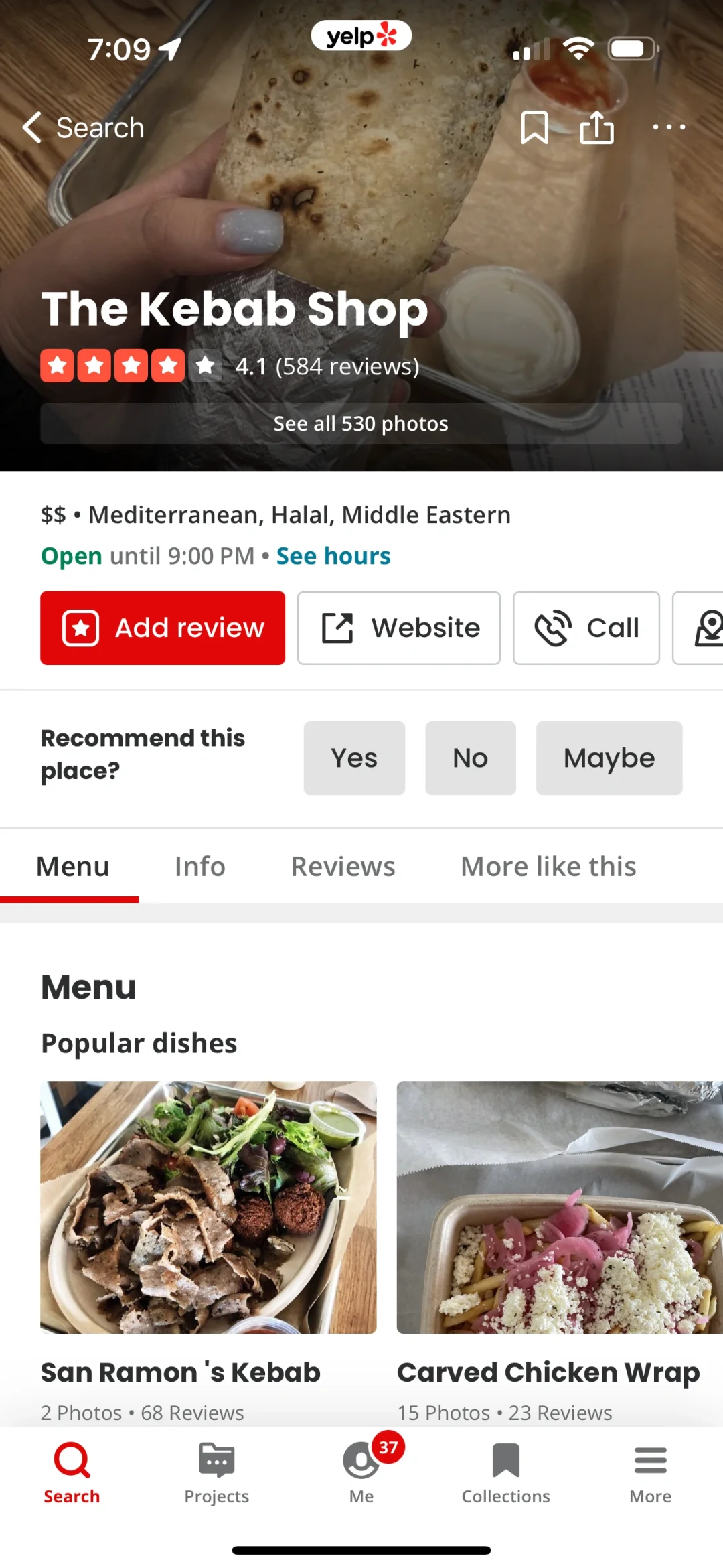Open Projects in the bottom navigation
Image resolution: width=723 pixels, height=1568 pixels.
(x=216, y=1474)
